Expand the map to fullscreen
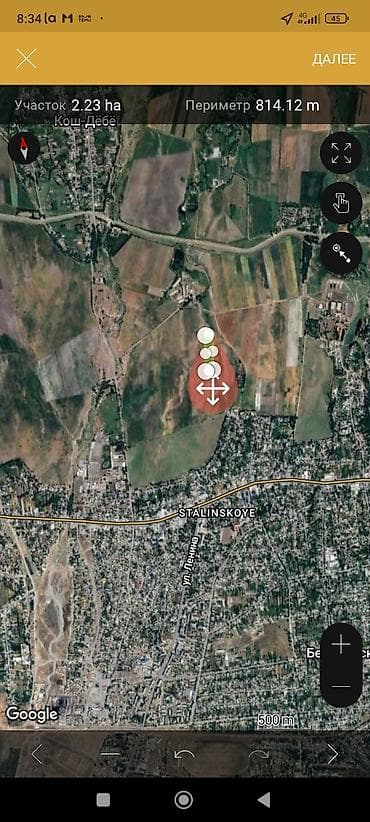The height and width of the screenshot is (822, 370). tap(341, 153)
